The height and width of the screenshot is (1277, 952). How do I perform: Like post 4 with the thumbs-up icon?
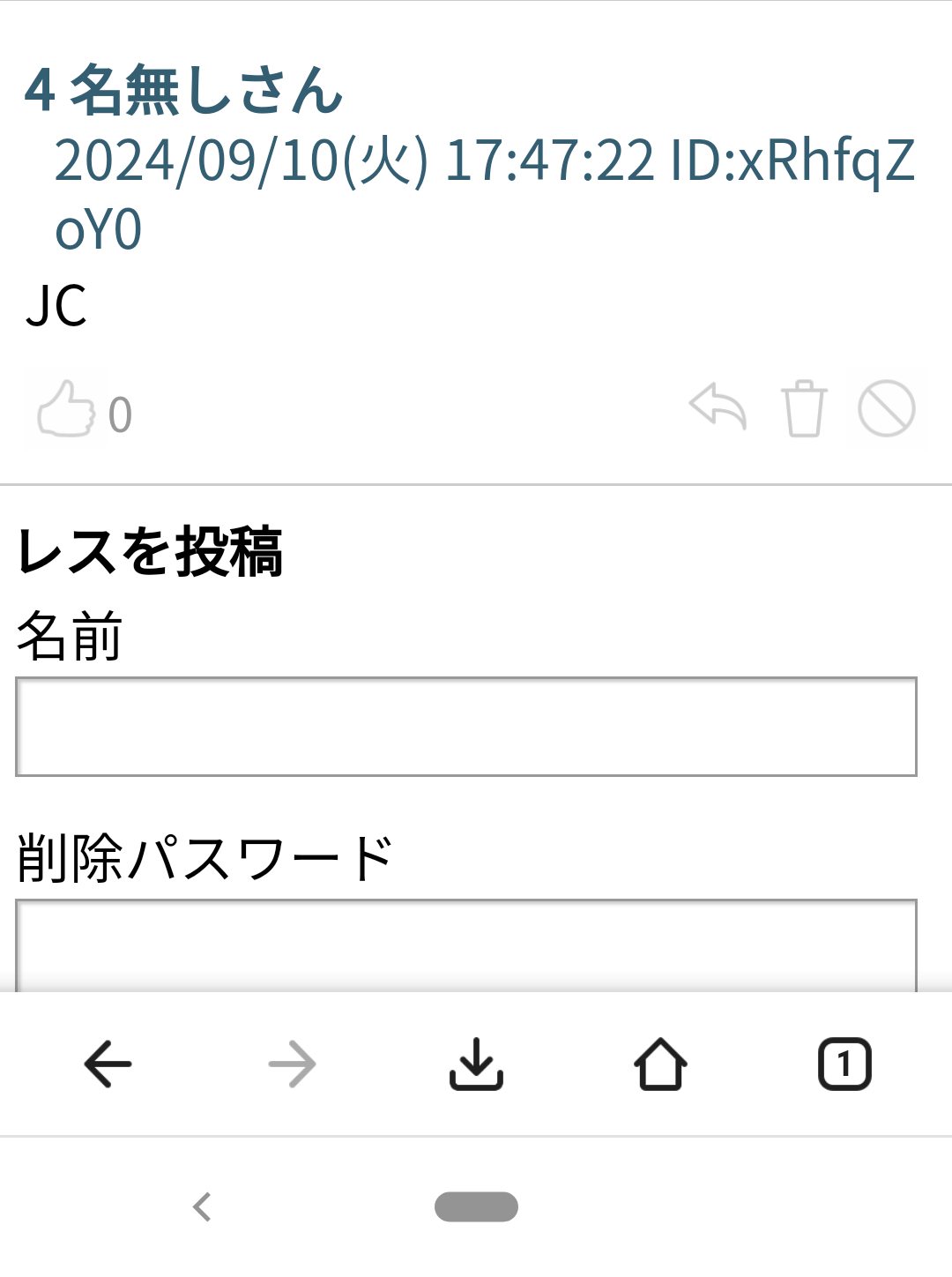pyautogui.click(x=66, y=407)
